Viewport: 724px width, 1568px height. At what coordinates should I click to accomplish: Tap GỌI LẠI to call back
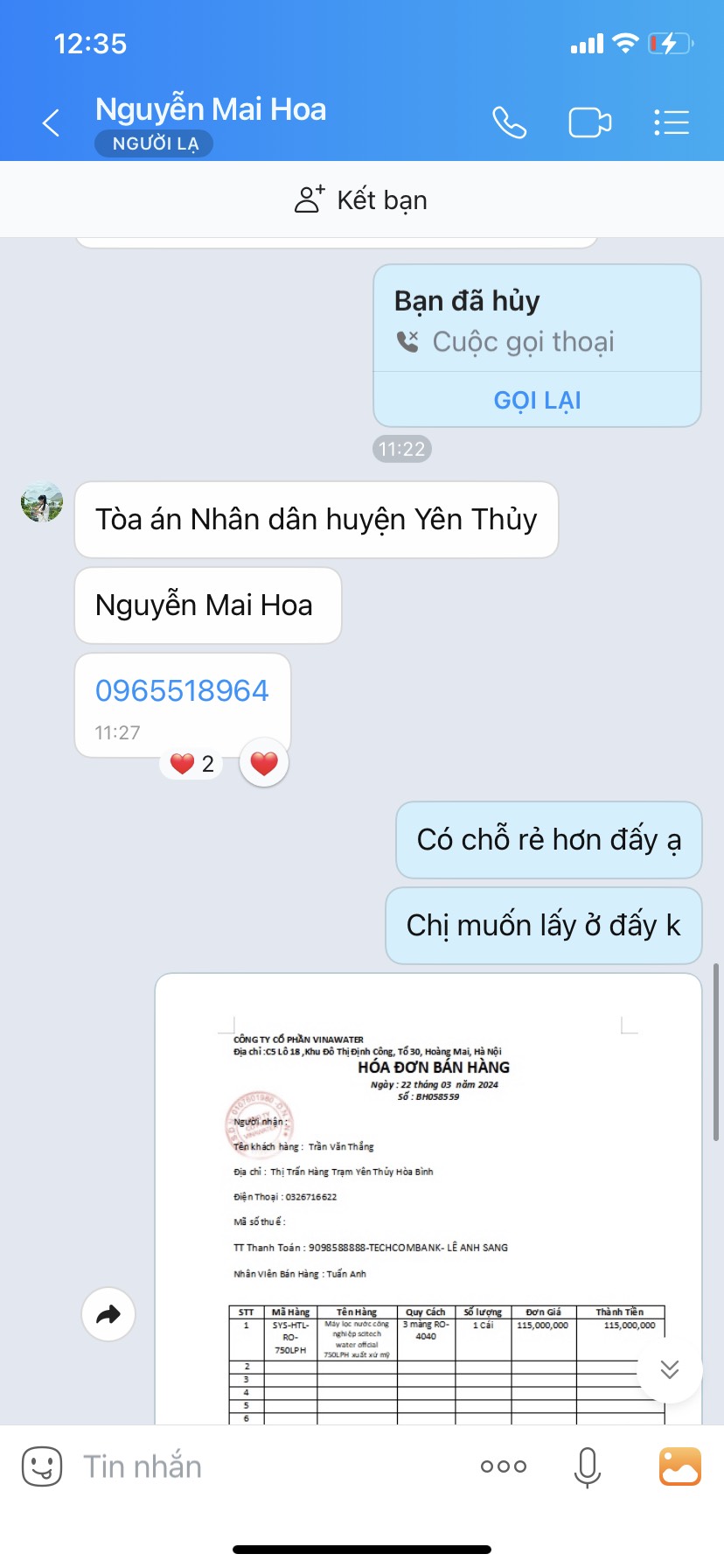tap(537, 401)
